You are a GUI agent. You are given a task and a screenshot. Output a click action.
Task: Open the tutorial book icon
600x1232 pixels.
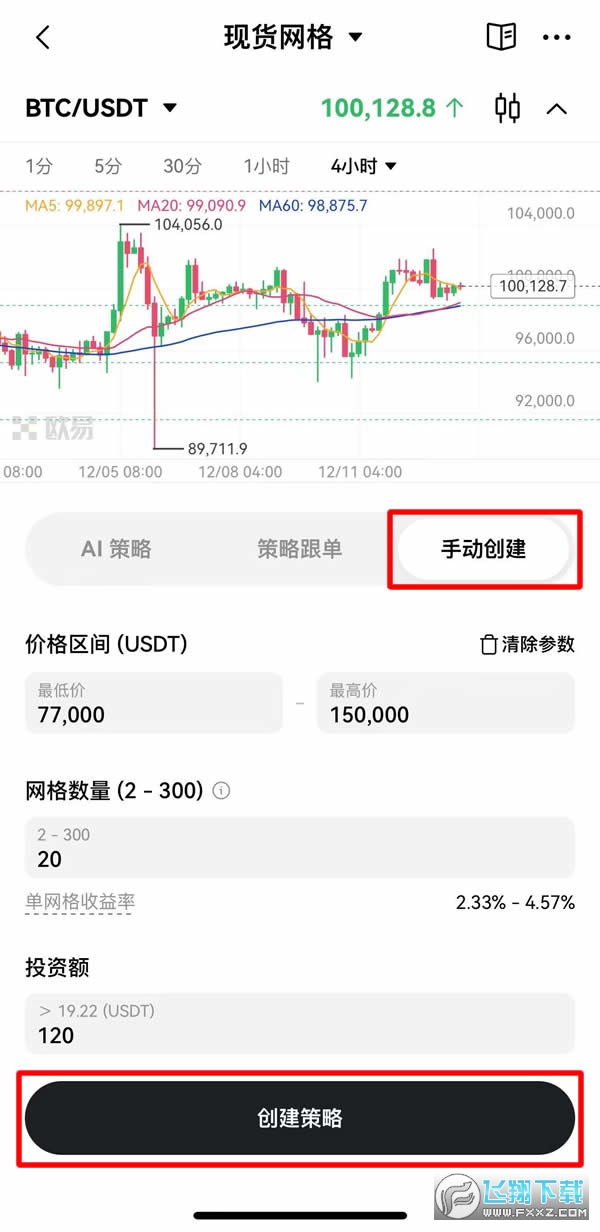501,38
